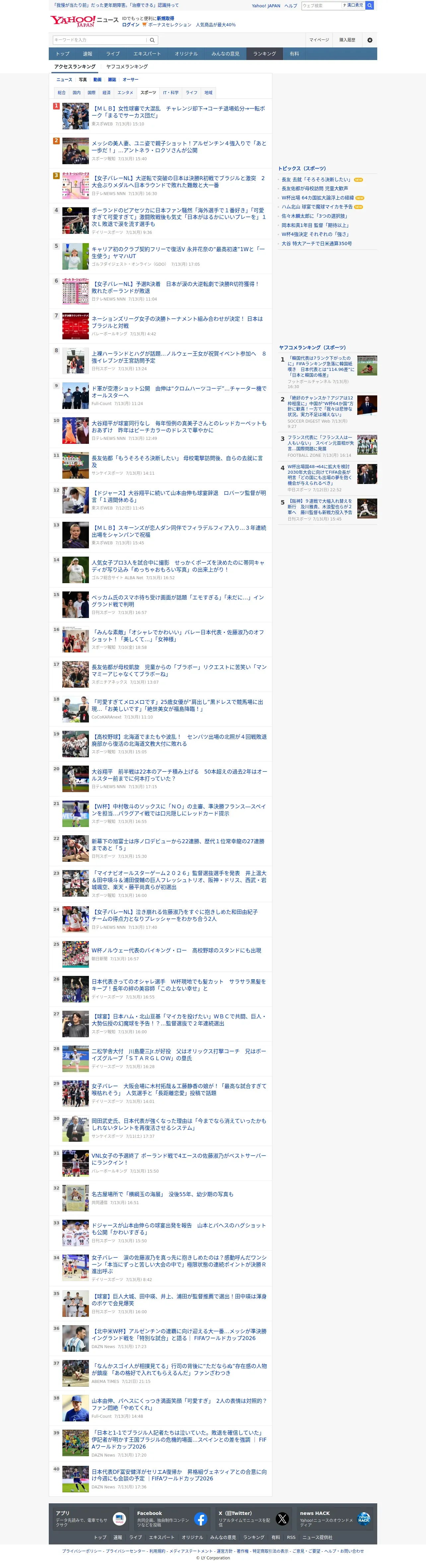Select the エンタメ category tab
Screen dimensions: 426x1568
125,93
